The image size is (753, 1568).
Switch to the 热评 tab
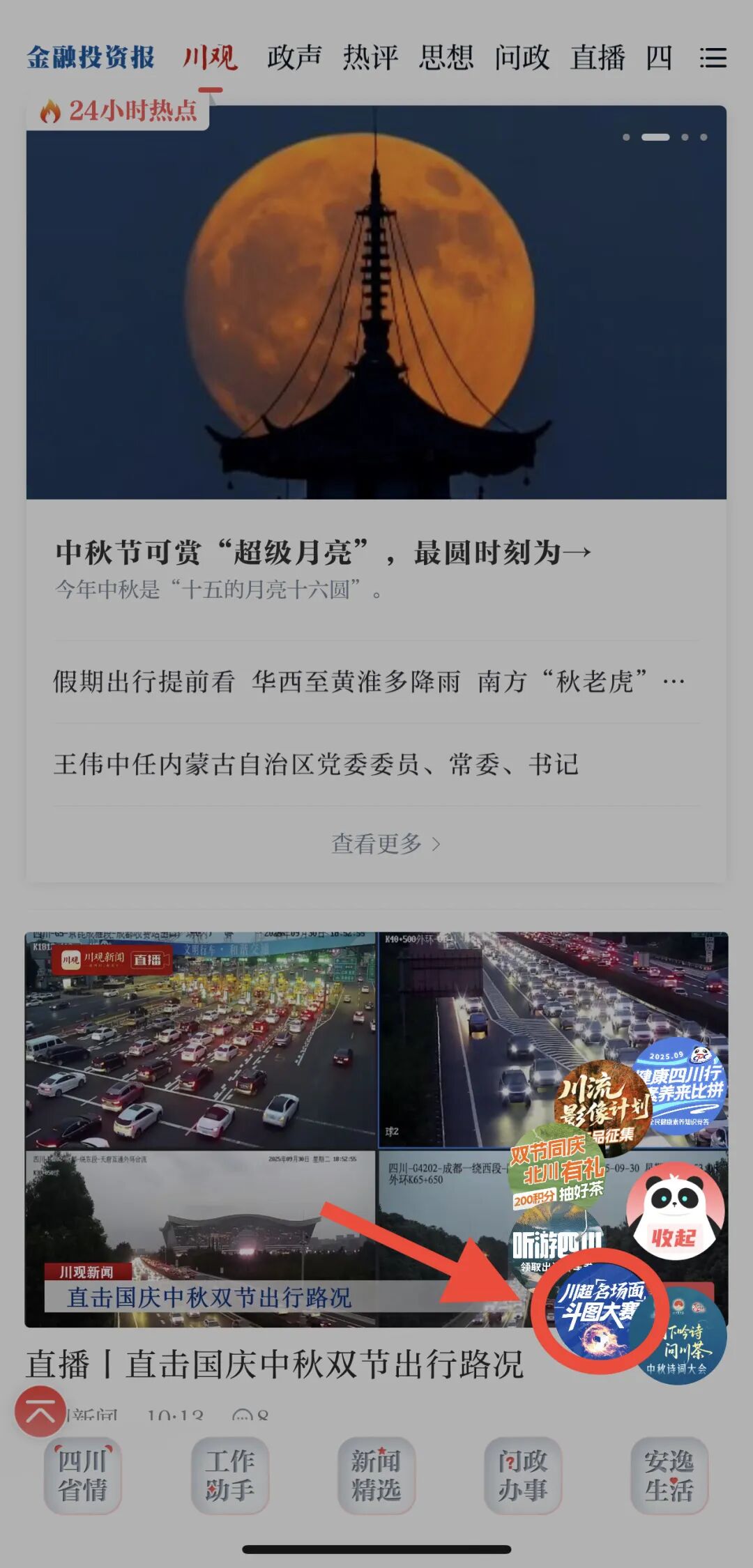coord(370,57)
